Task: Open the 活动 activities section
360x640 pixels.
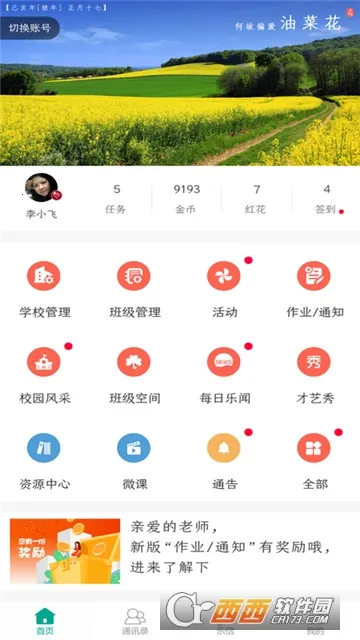Action: [x=224, y=290]
